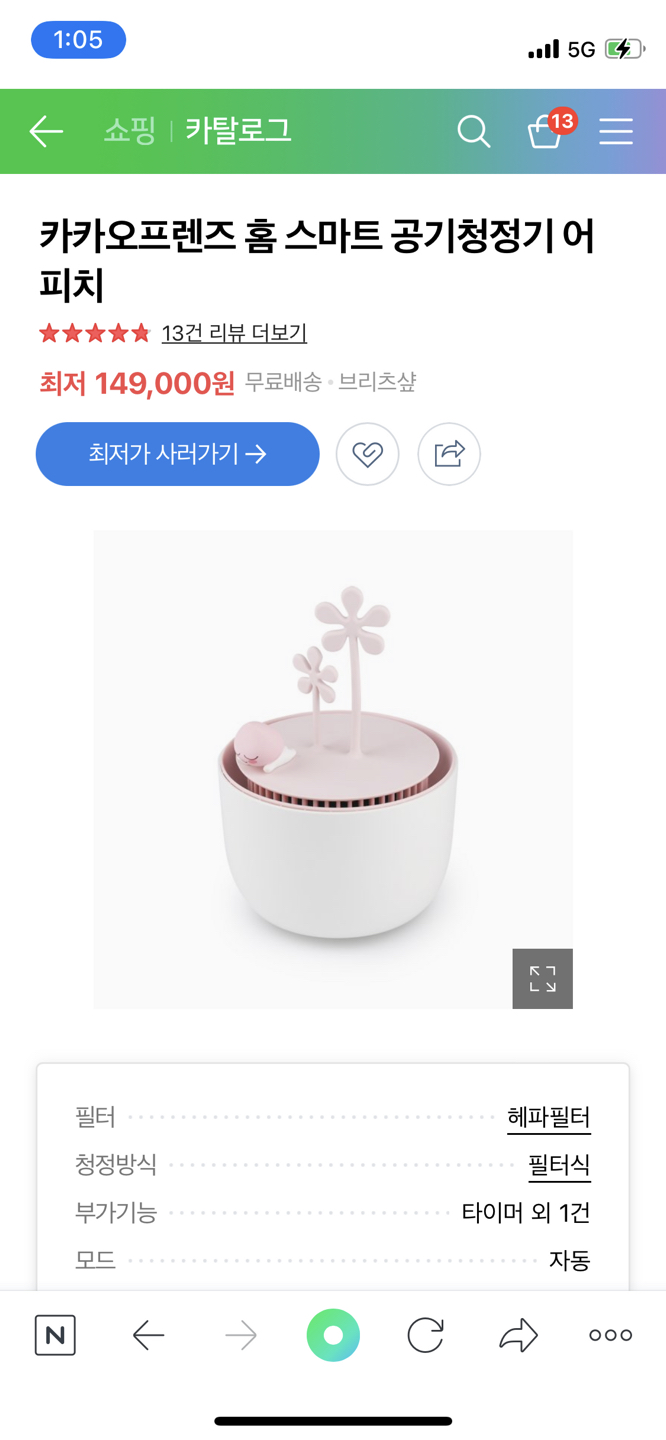Open 13건 리뷰 더보기 link
Screen dimensions: 666x1440
tap(234, 333)
